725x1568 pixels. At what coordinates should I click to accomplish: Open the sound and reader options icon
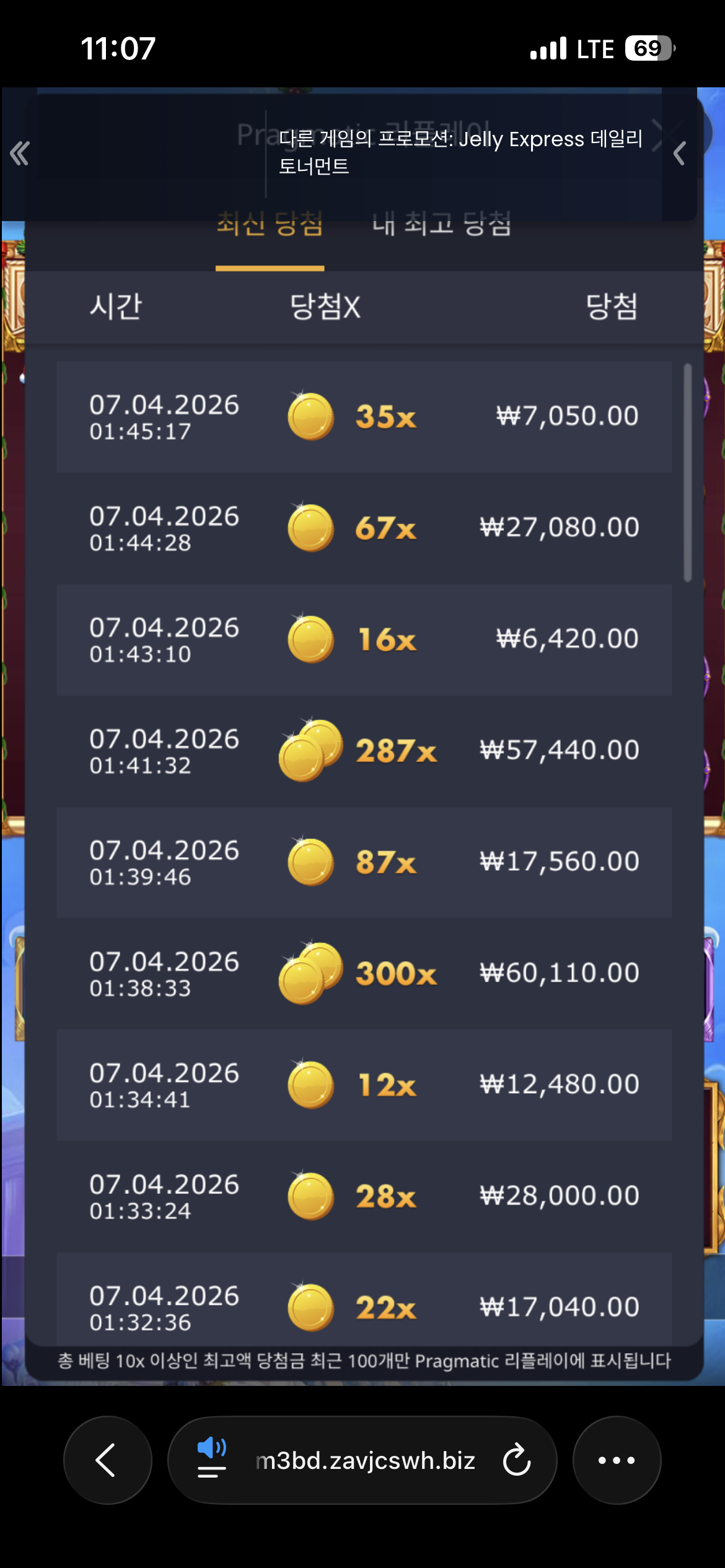[x=211, y=1458]
